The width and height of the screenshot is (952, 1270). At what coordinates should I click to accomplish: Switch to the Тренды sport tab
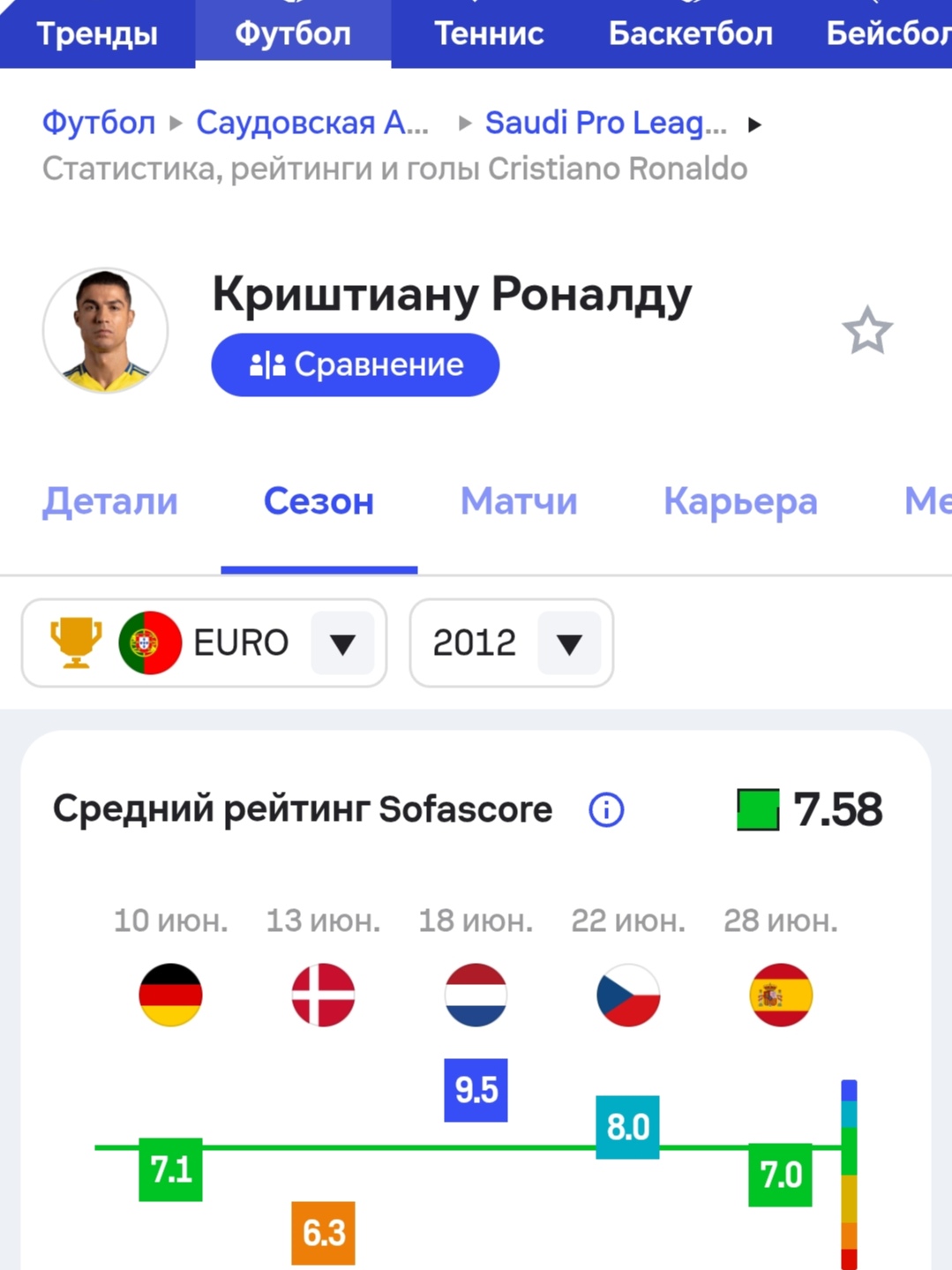pos(97,34)
